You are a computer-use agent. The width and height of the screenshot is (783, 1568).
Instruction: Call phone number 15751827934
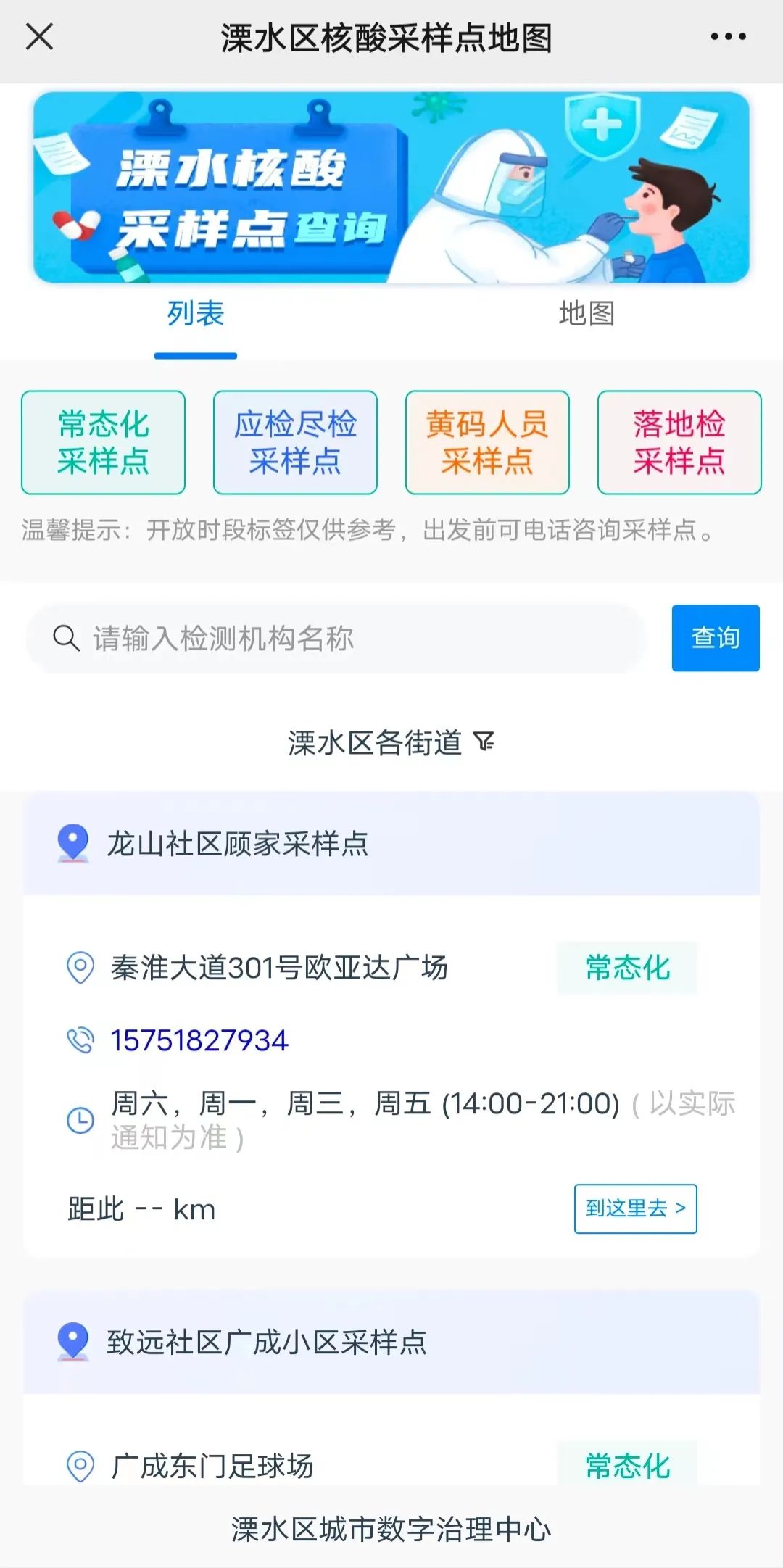coord(199,1040)
